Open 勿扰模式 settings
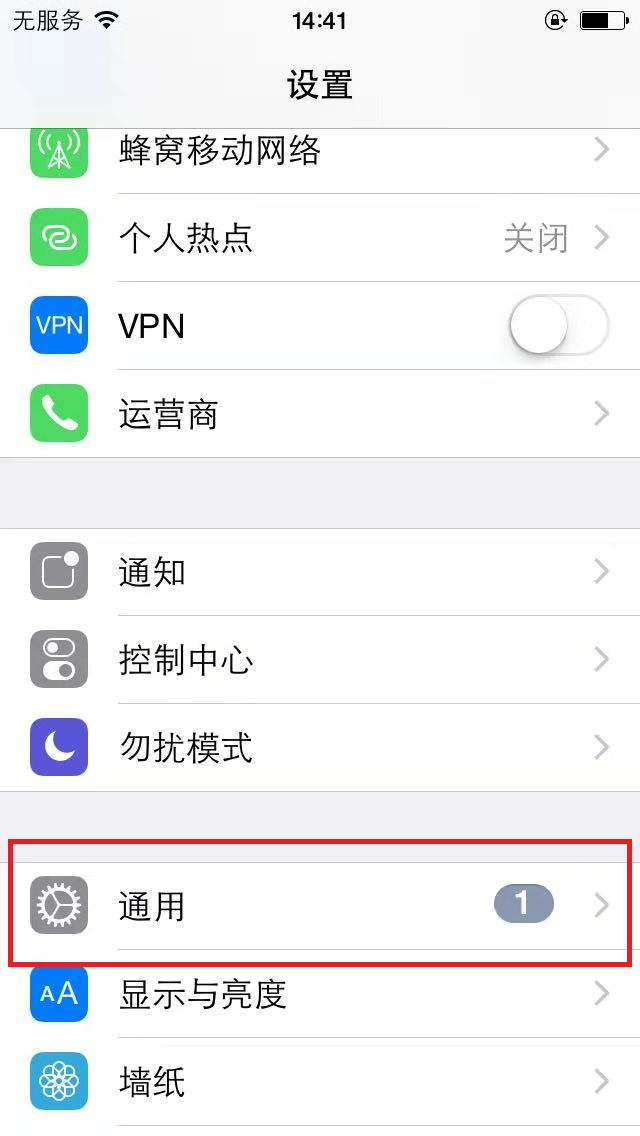 pos(320,747)
